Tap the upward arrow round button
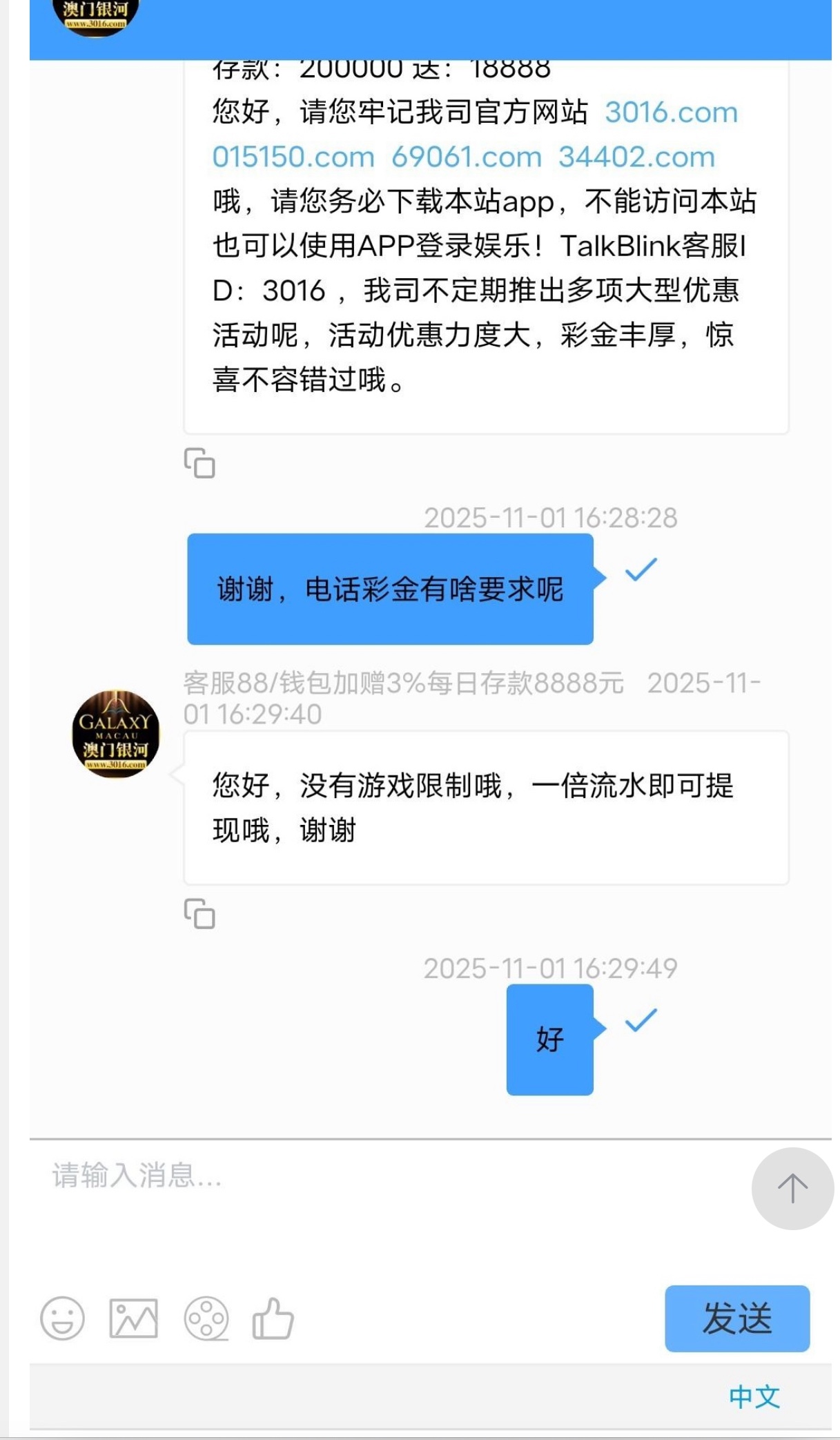 [792, 1189]
